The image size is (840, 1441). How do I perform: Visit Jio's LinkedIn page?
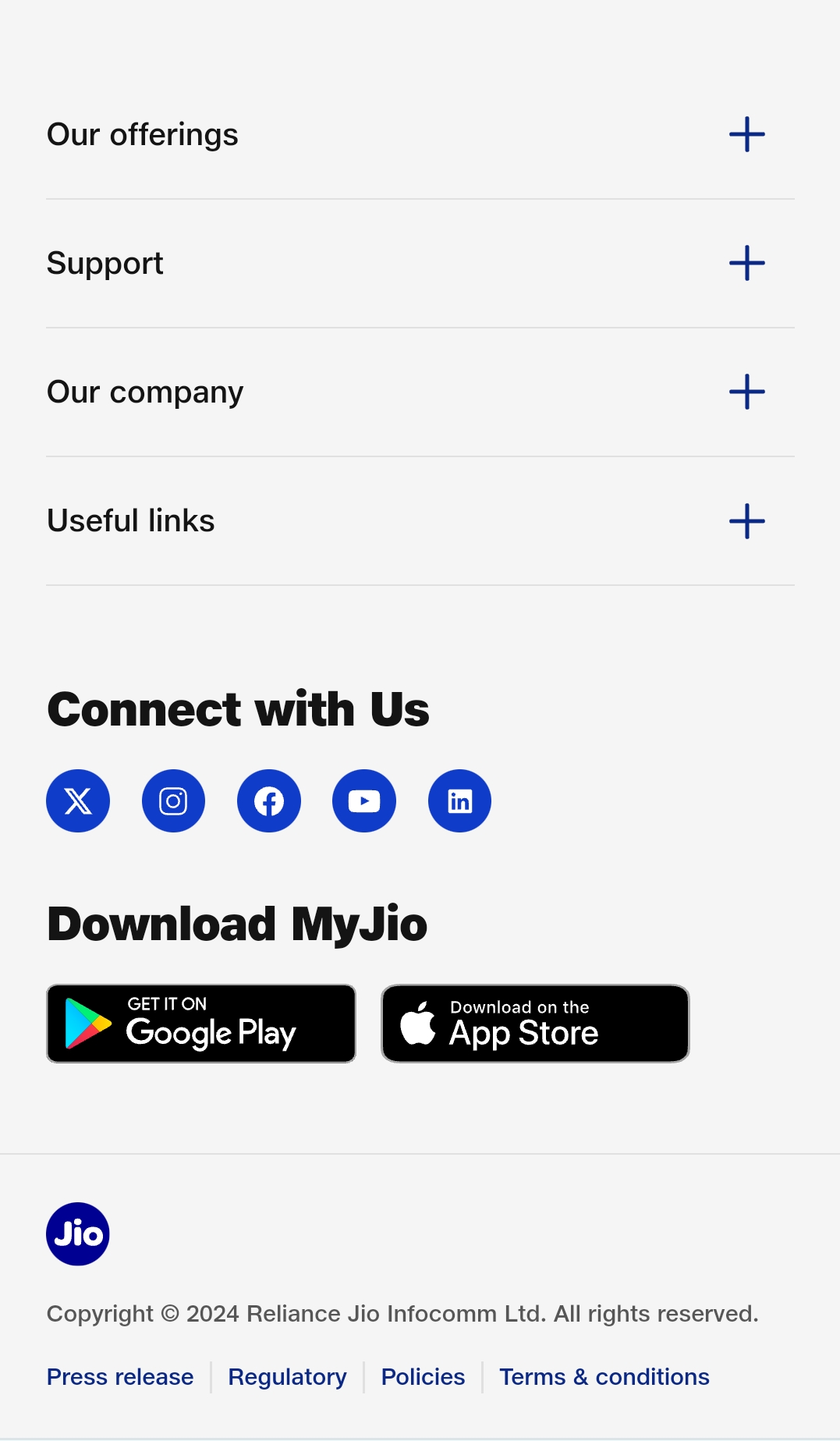pos(459,801)
